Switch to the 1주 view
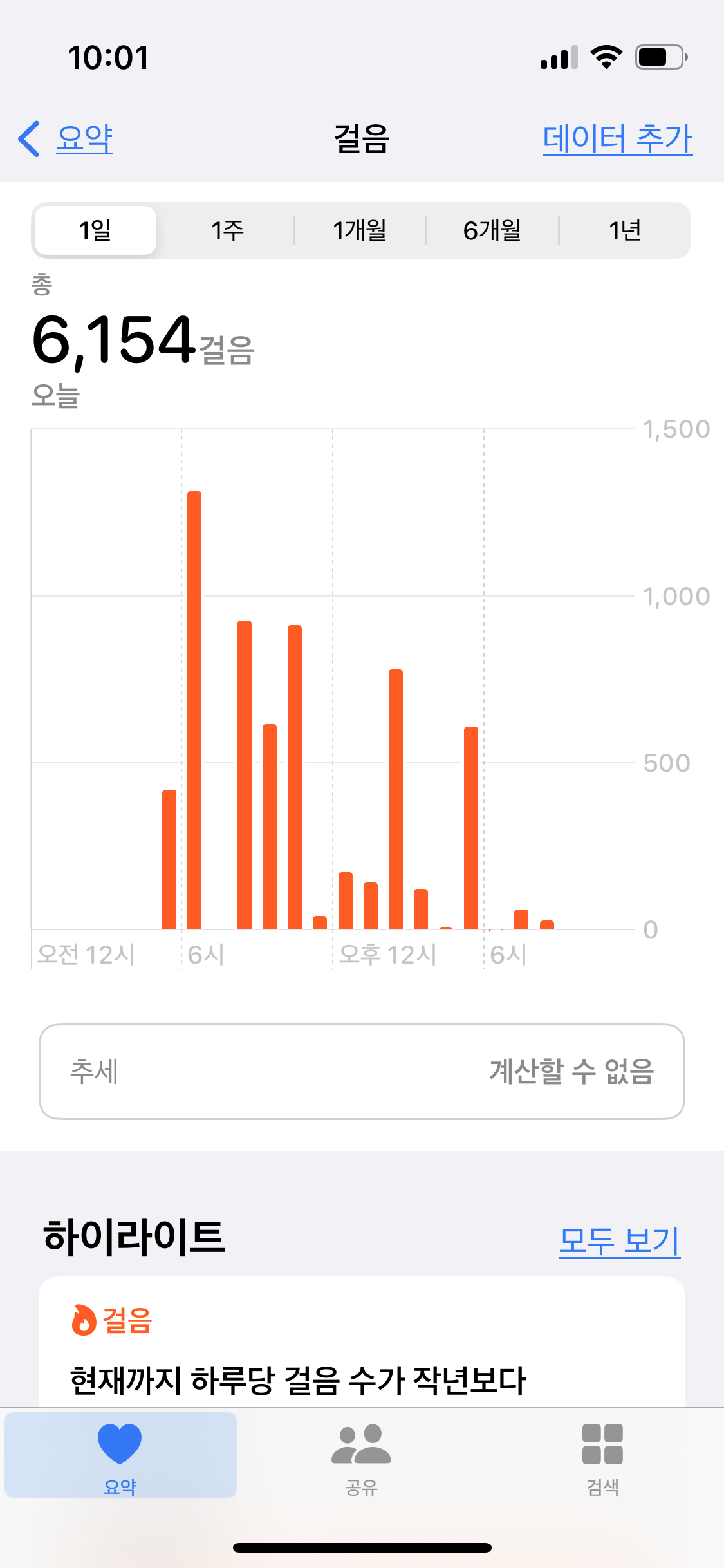Image resolution: width=724 pixels, height=1568 pixels. [x=227, y=230]
